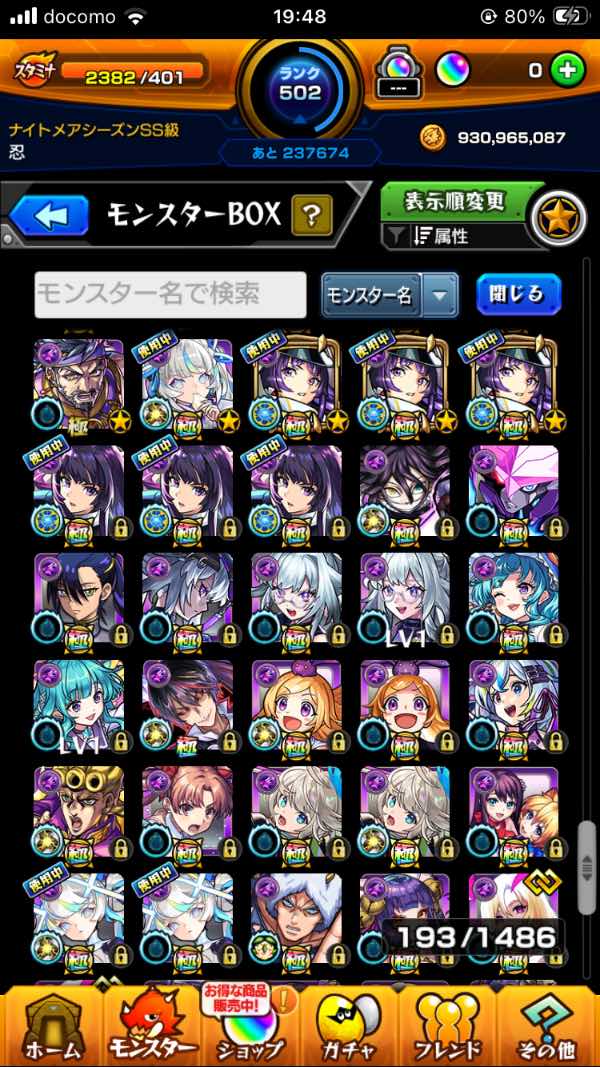Open the gold star favorites button

pyautogui.click(x=557, y=217)
